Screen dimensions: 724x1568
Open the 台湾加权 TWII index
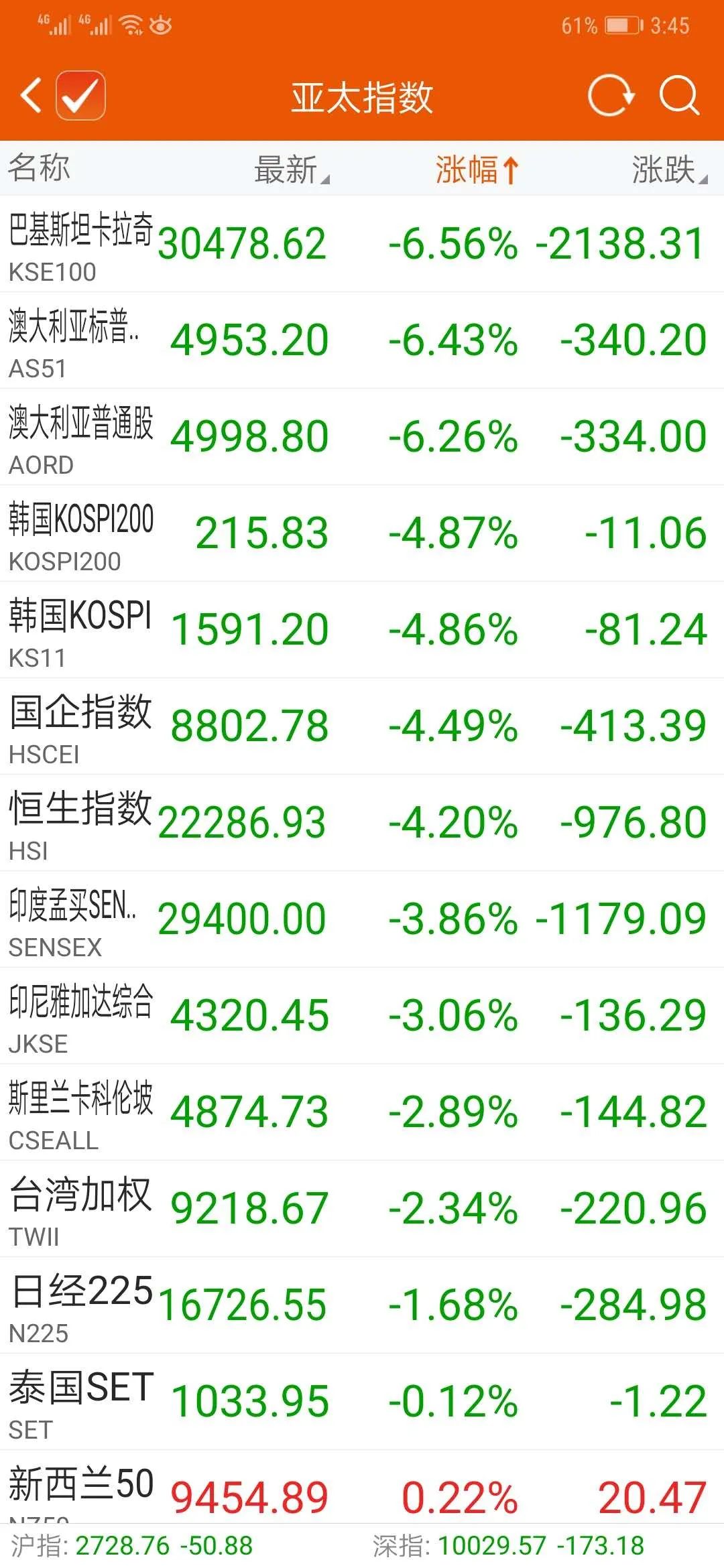[x=362, y=1209]
